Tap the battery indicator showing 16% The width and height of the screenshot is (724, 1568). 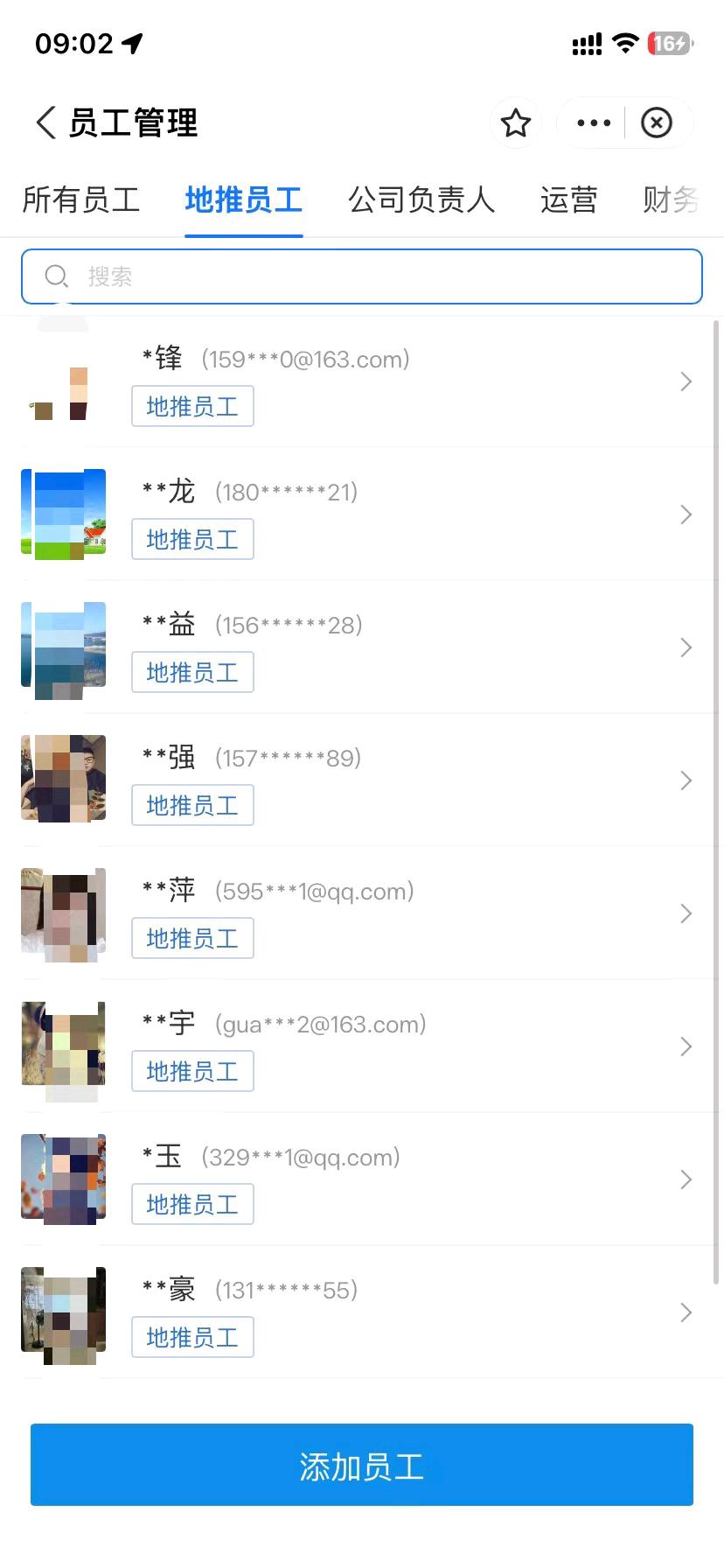pos(670,44)
